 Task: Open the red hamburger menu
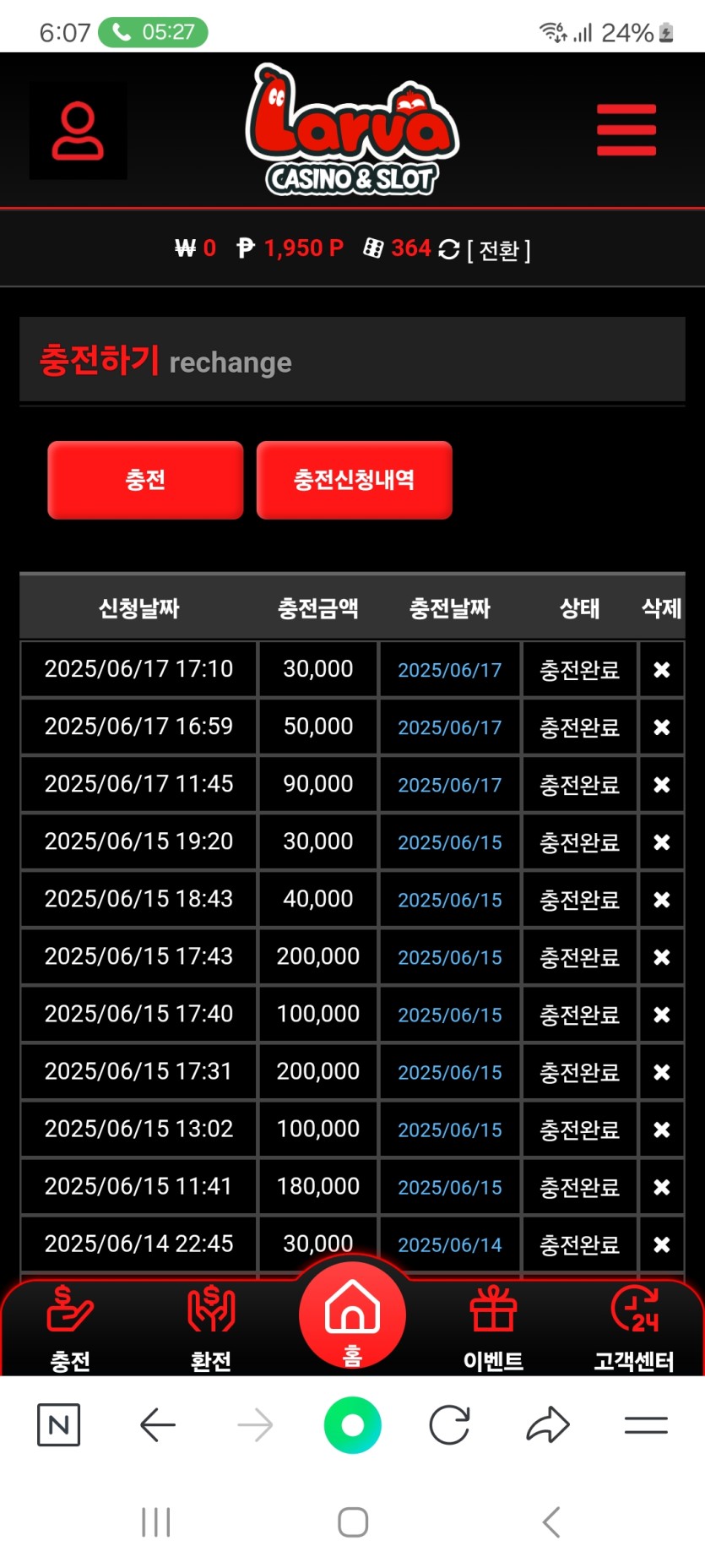(626, 130)
